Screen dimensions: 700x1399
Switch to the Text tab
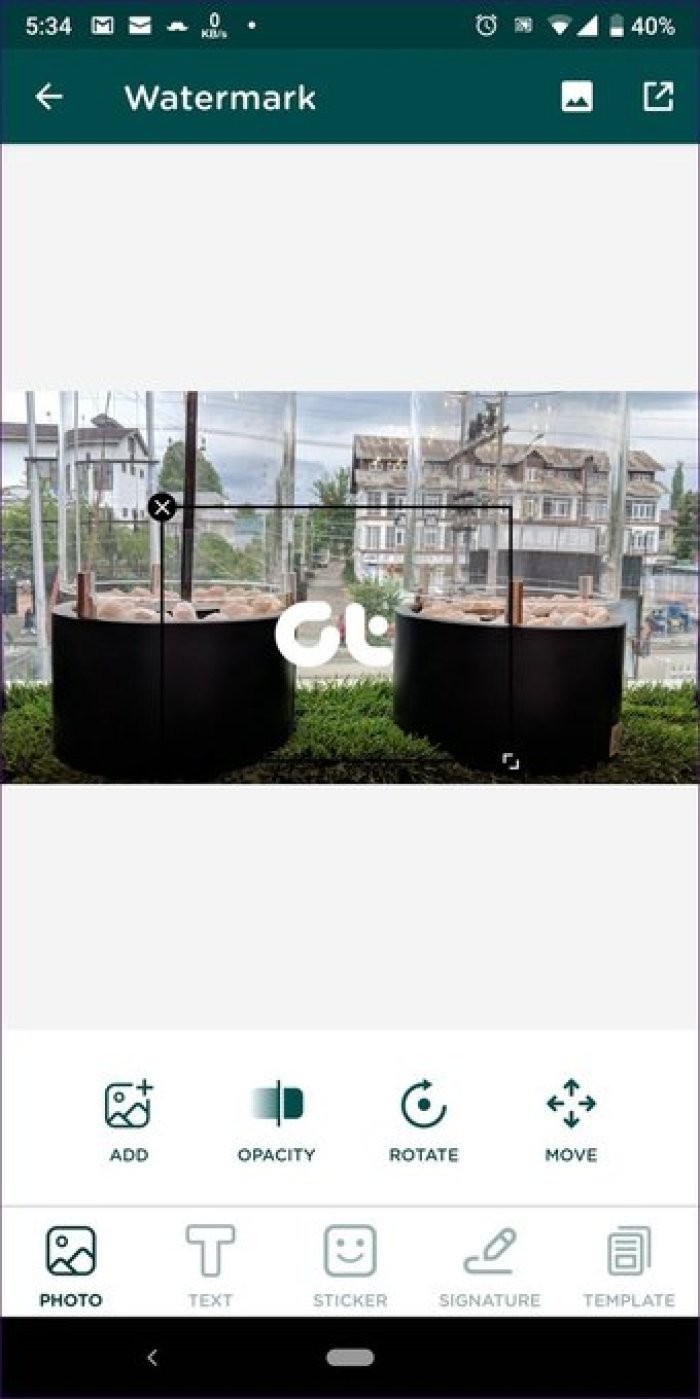(210, 1266)
